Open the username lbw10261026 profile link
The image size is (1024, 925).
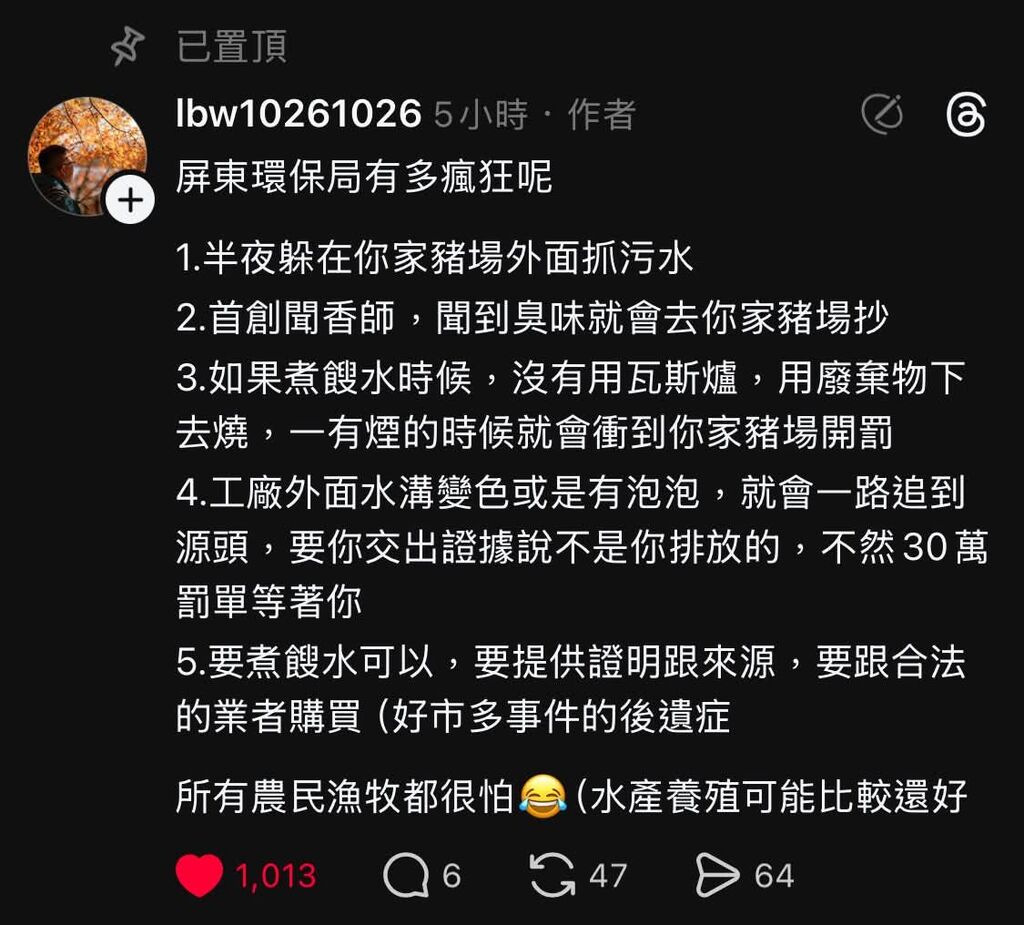298,115
